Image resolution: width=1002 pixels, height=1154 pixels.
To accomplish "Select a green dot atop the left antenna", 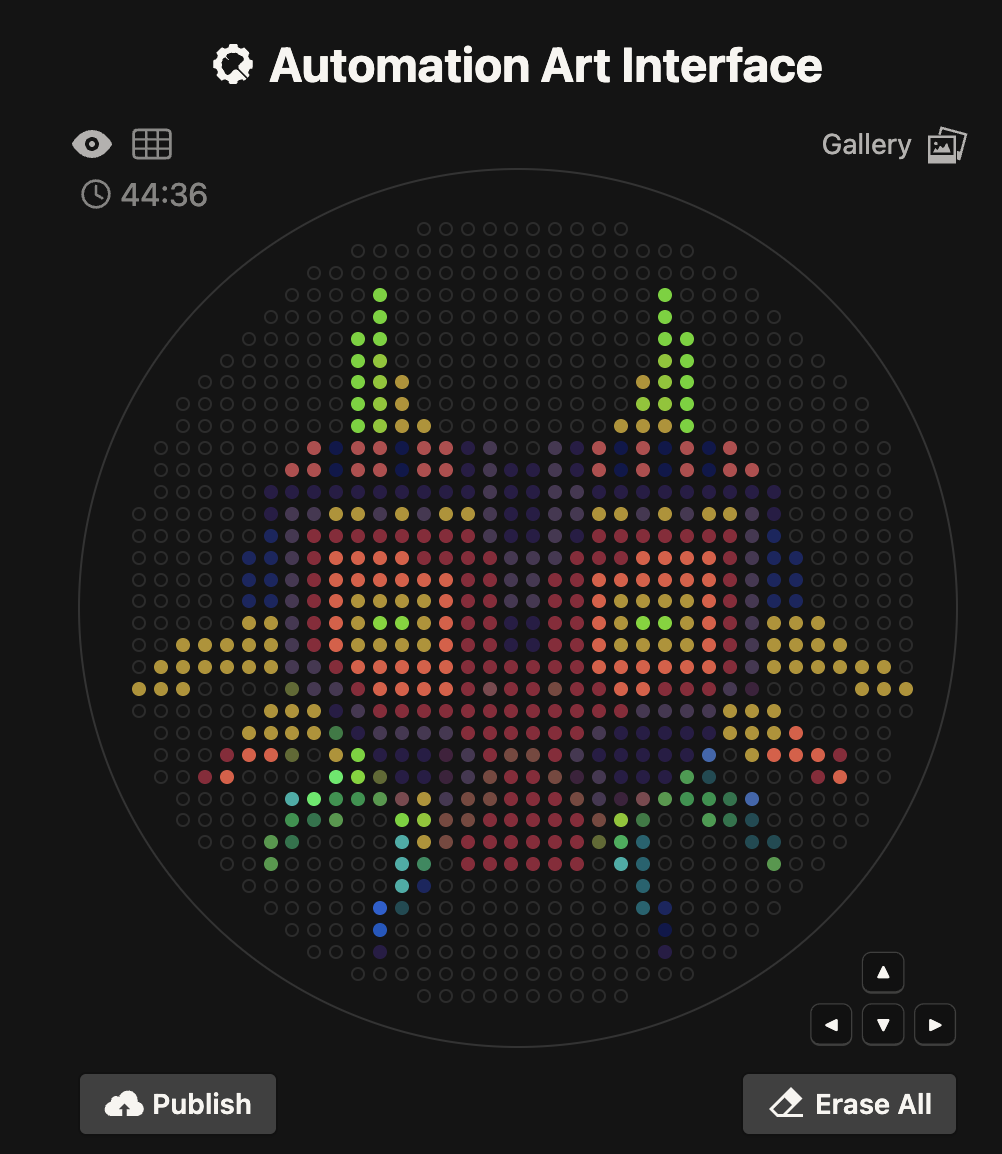I will pyautogui.click(x=379, y=293).
